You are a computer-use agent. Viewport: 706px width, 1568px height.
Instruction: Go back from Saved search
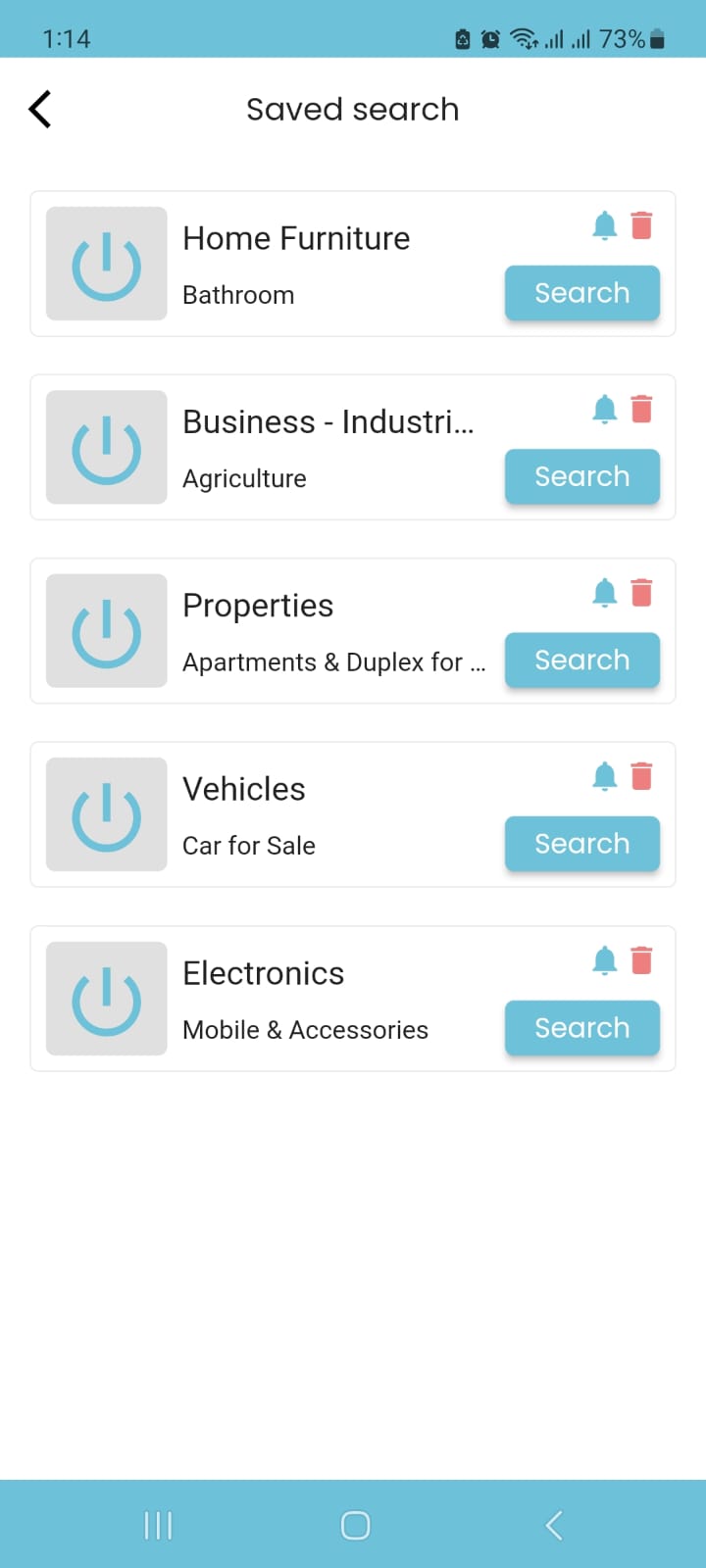click(x=40, y=110)
